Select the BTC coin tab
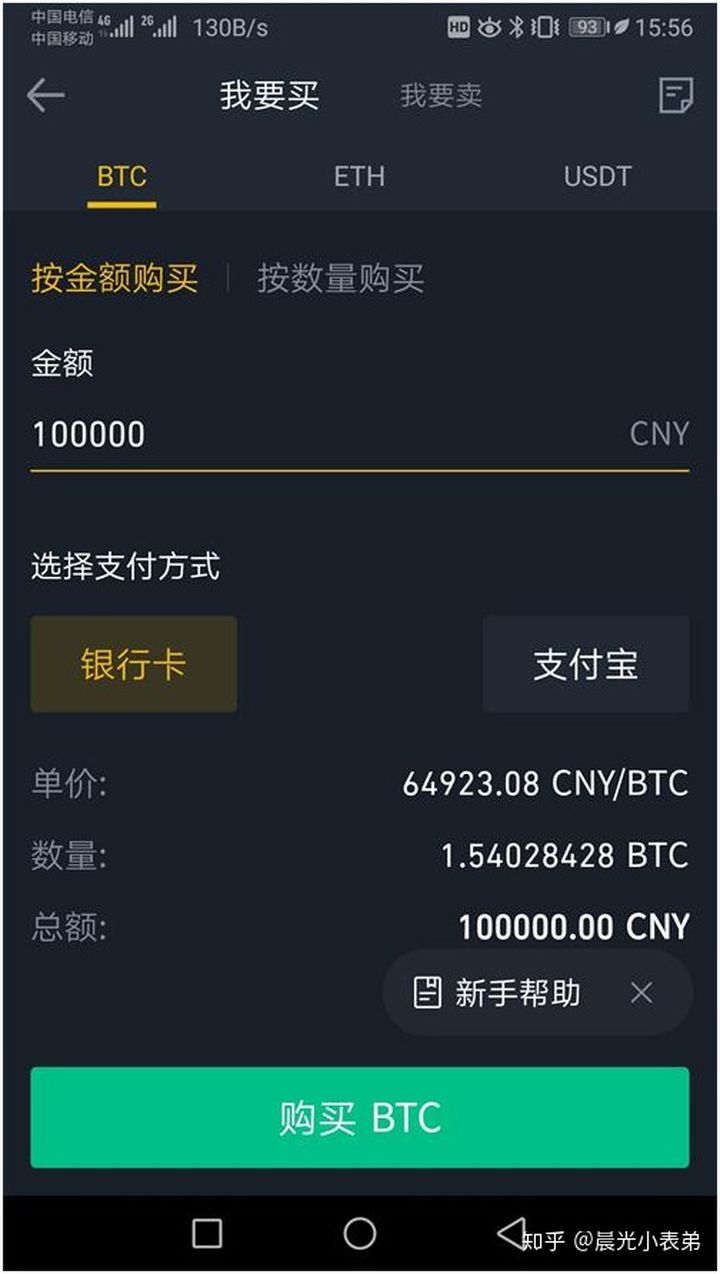 (122, 177)
